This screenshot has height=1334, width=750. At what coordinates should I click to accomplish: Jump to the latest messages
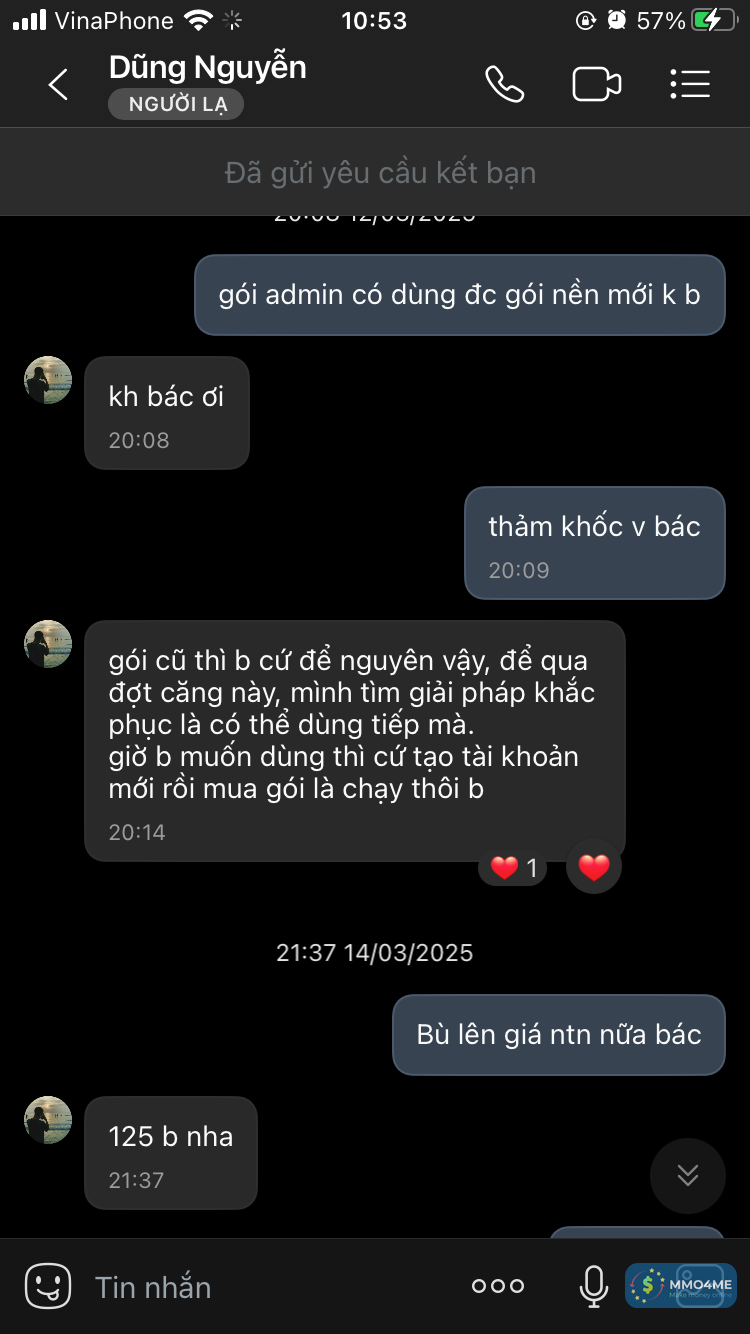687,1176
